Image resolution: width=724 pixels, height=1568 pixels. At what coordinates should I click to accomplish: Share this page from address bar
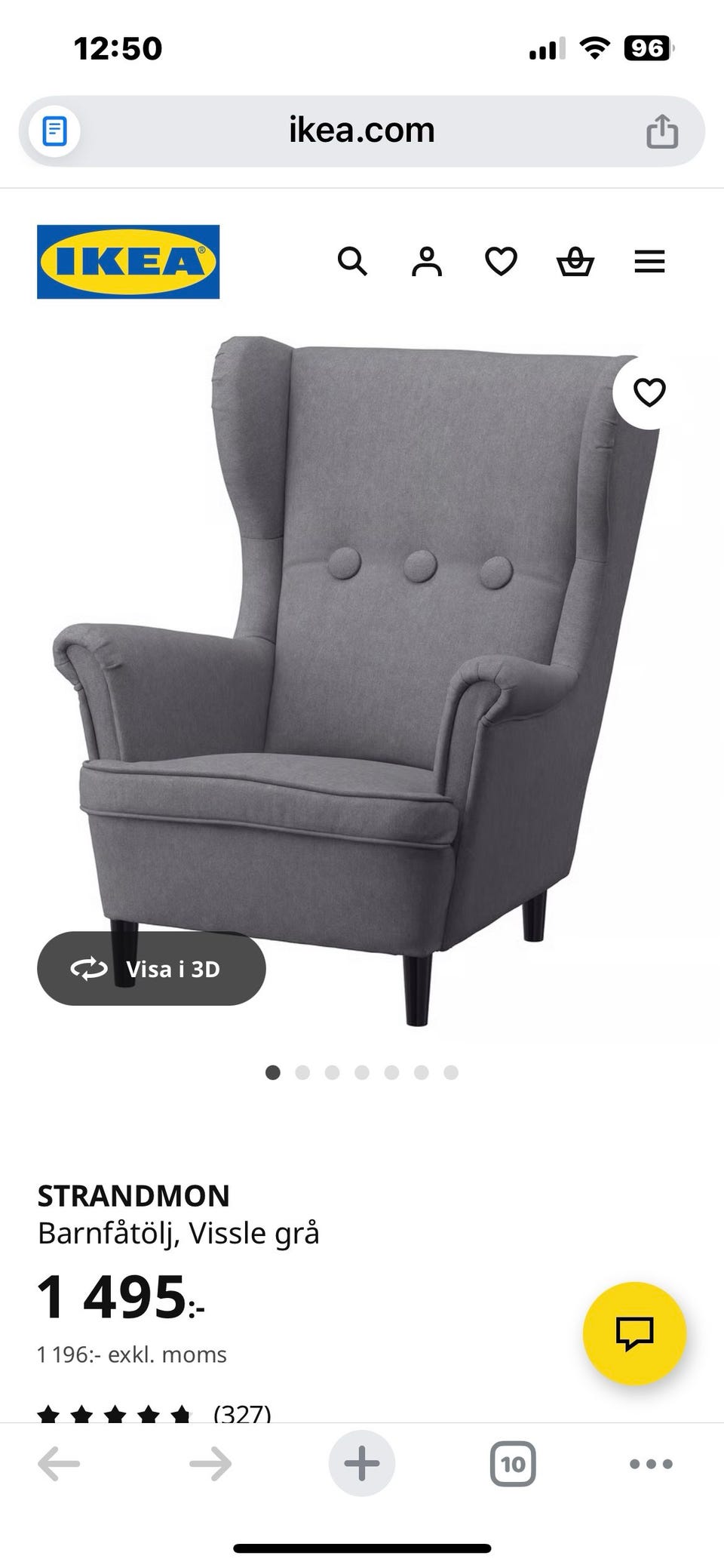[x=662, y=131]
